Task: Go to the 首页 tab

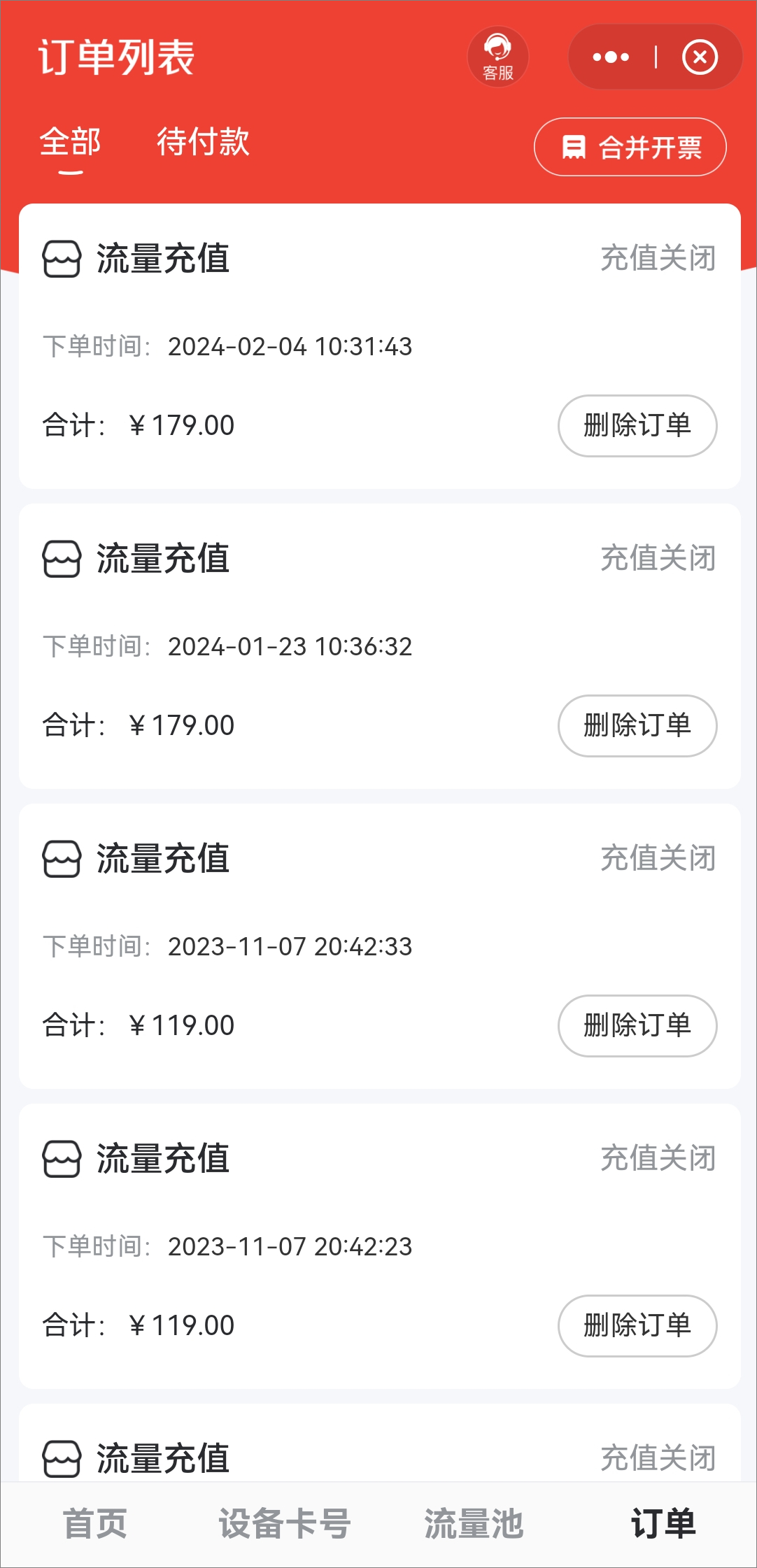Action: (95, 1524)
